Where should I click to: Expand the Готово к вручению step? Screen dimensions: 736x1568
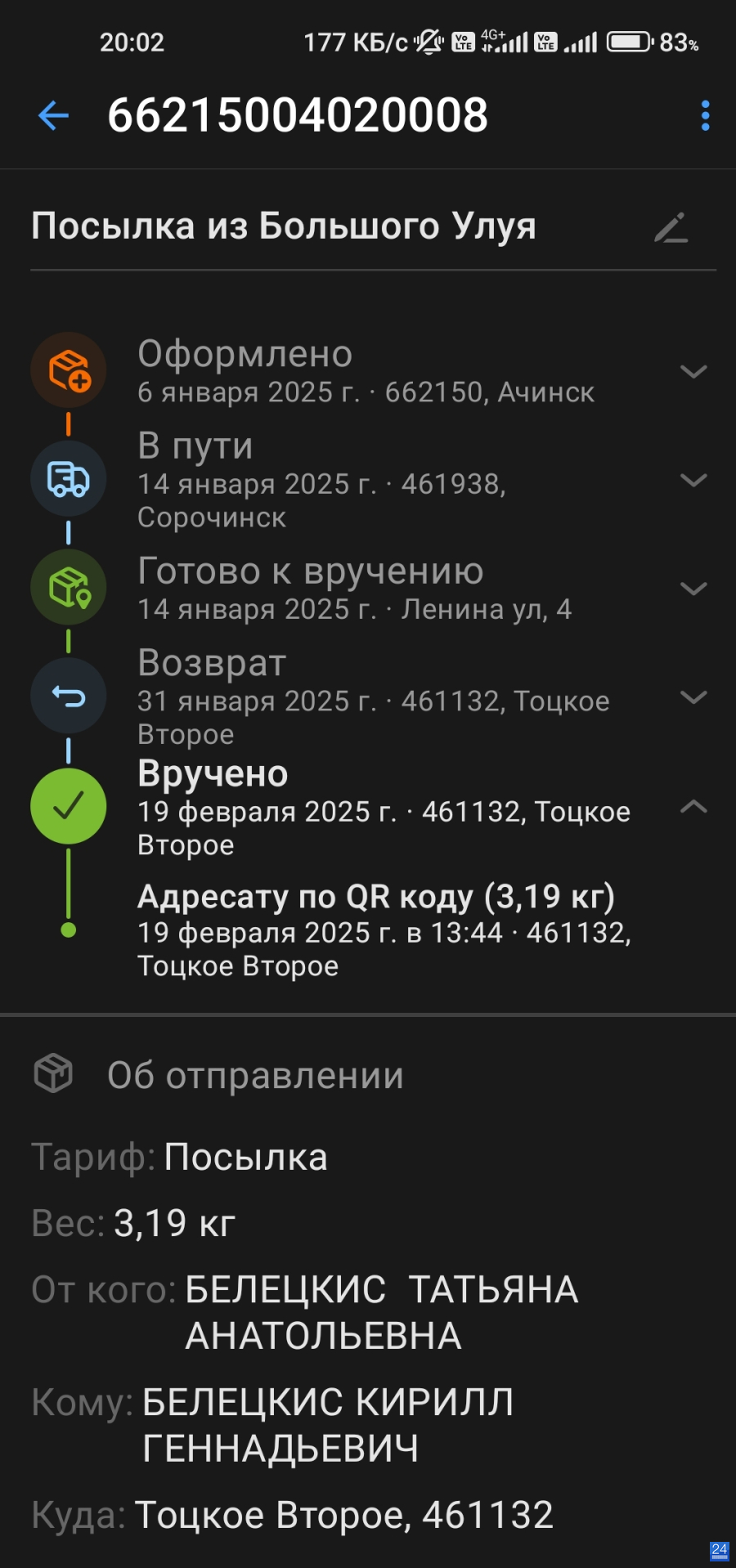693,589
